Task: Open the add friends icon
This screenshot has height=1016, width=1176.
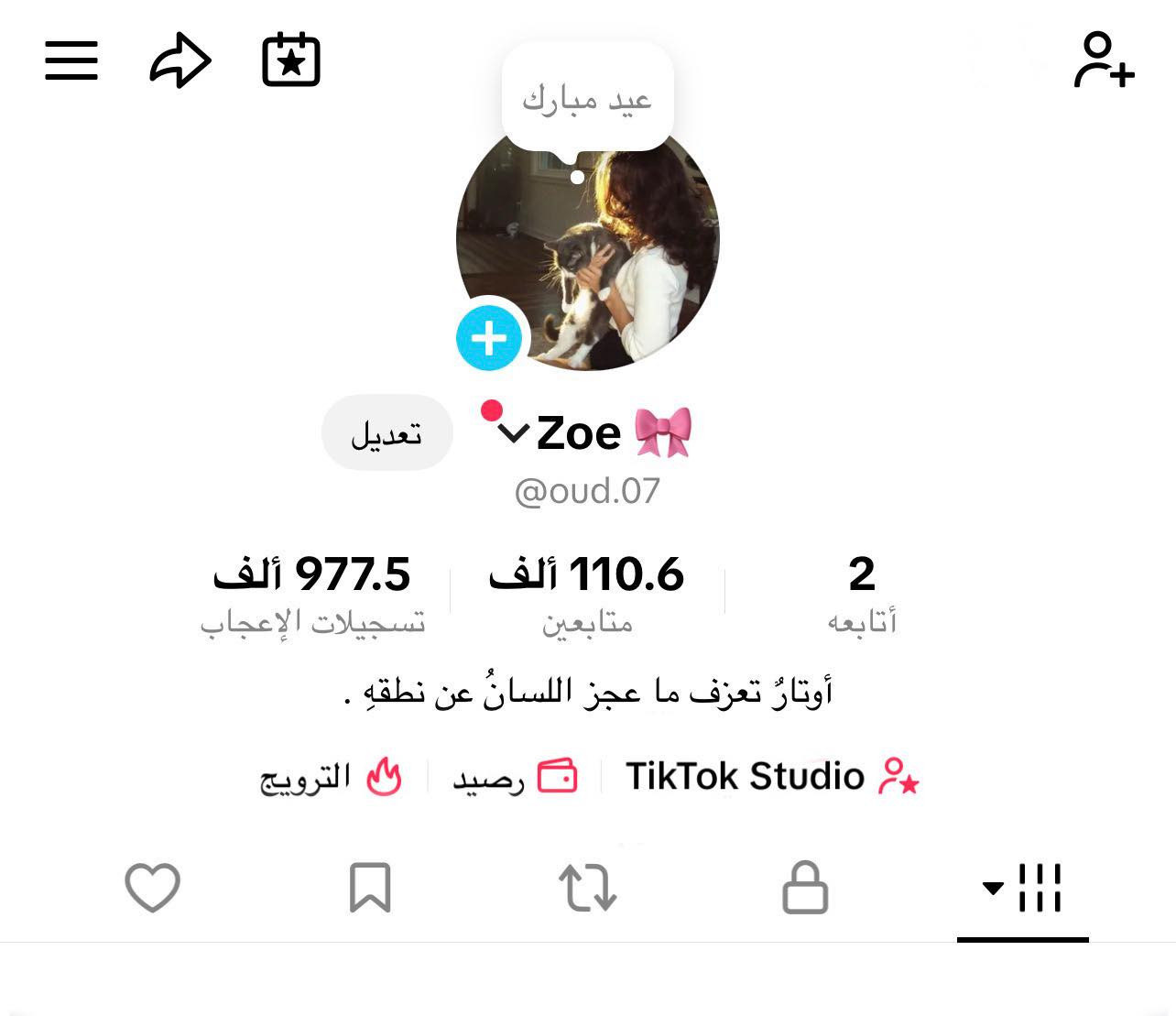Action: pyautogui.click(x=1104, y=60)
